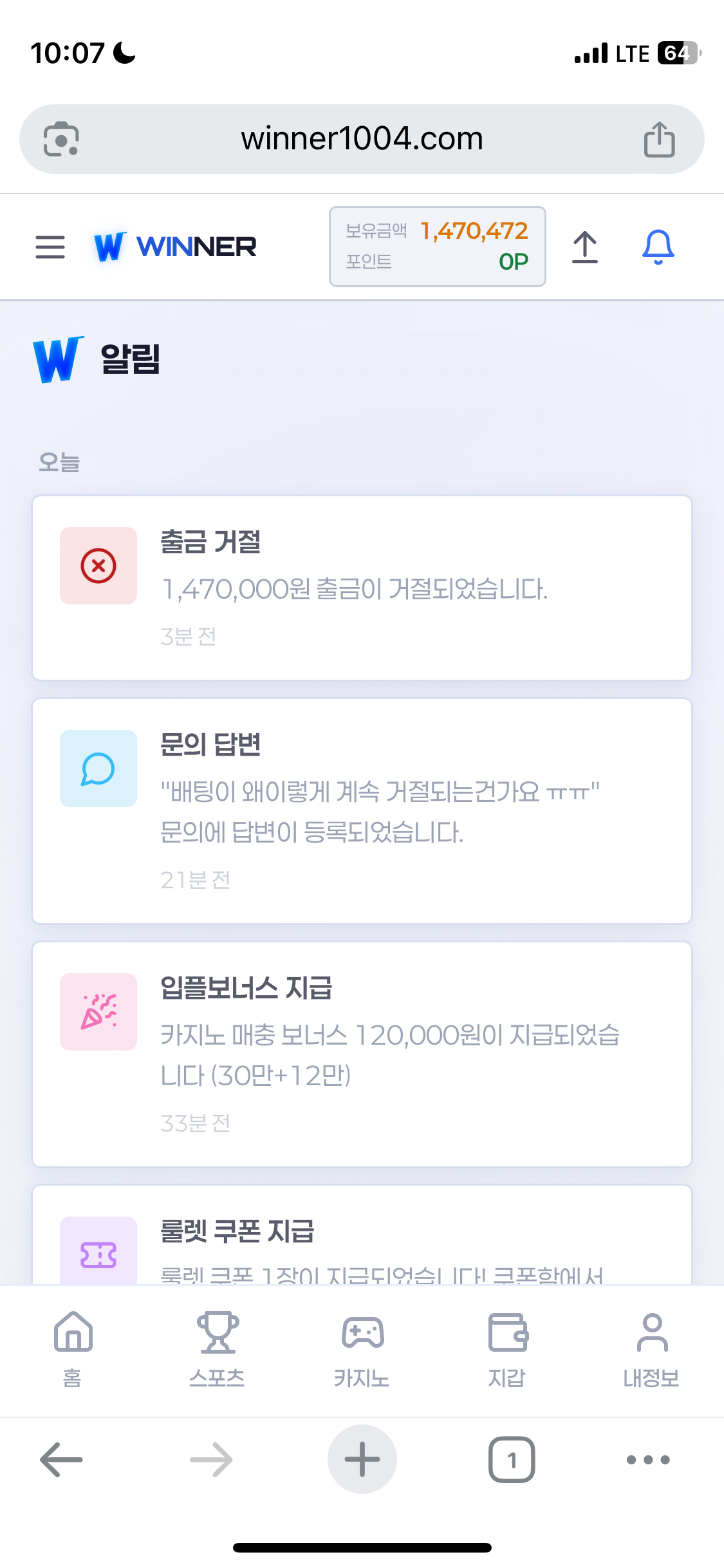Image resolution: width=724 pixels, height=1568 pixels.
Task: Share this page from the browser
Action: 659,139
